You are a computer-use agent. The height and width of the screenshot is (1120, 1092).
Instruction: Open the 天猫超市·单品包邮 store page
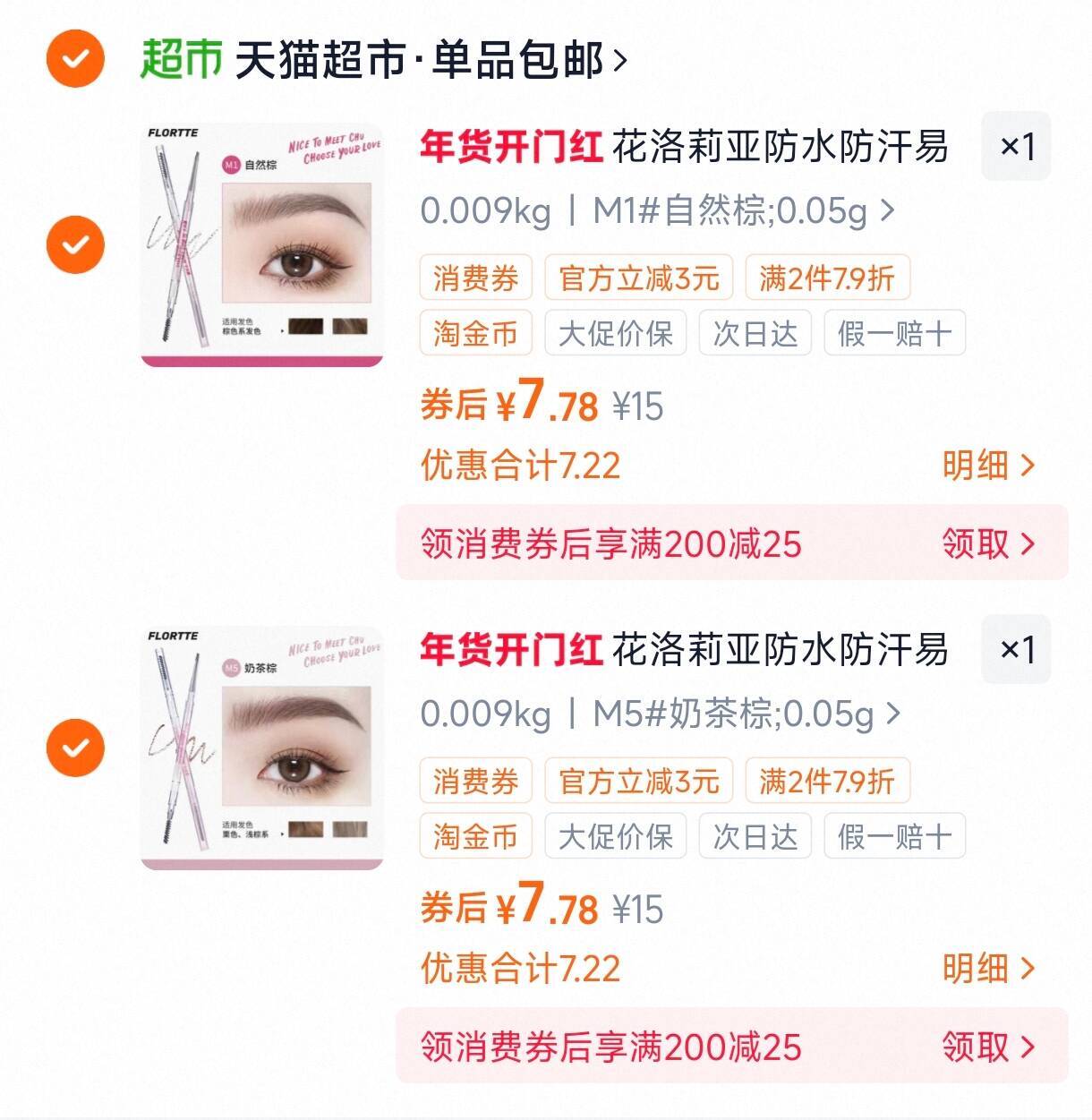pos(430,60)
